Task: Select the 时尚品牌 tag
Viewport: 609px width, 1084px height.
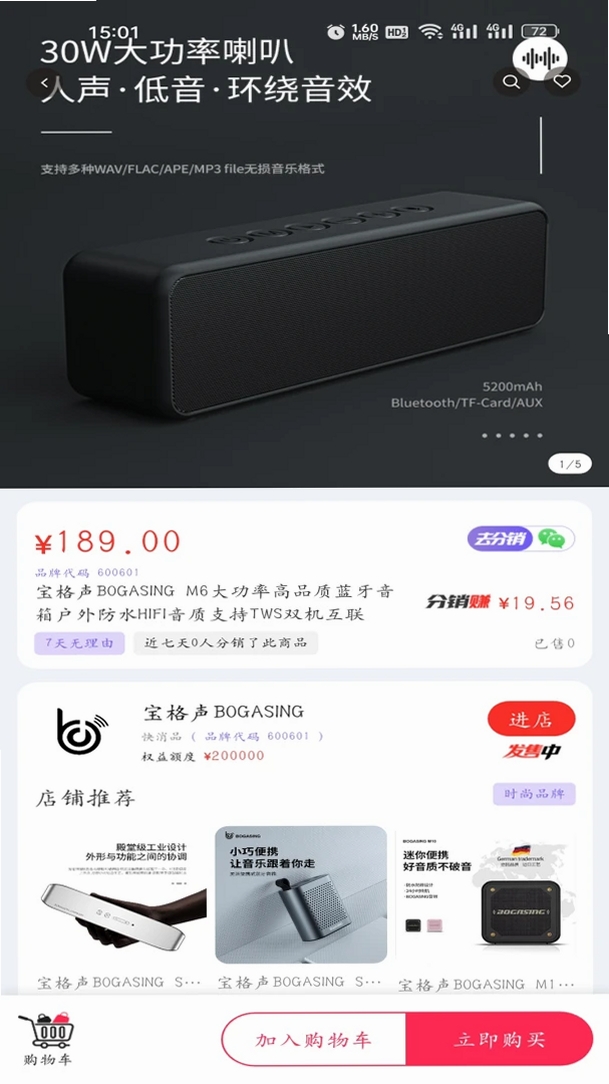Action: click(x=534, y=794)
